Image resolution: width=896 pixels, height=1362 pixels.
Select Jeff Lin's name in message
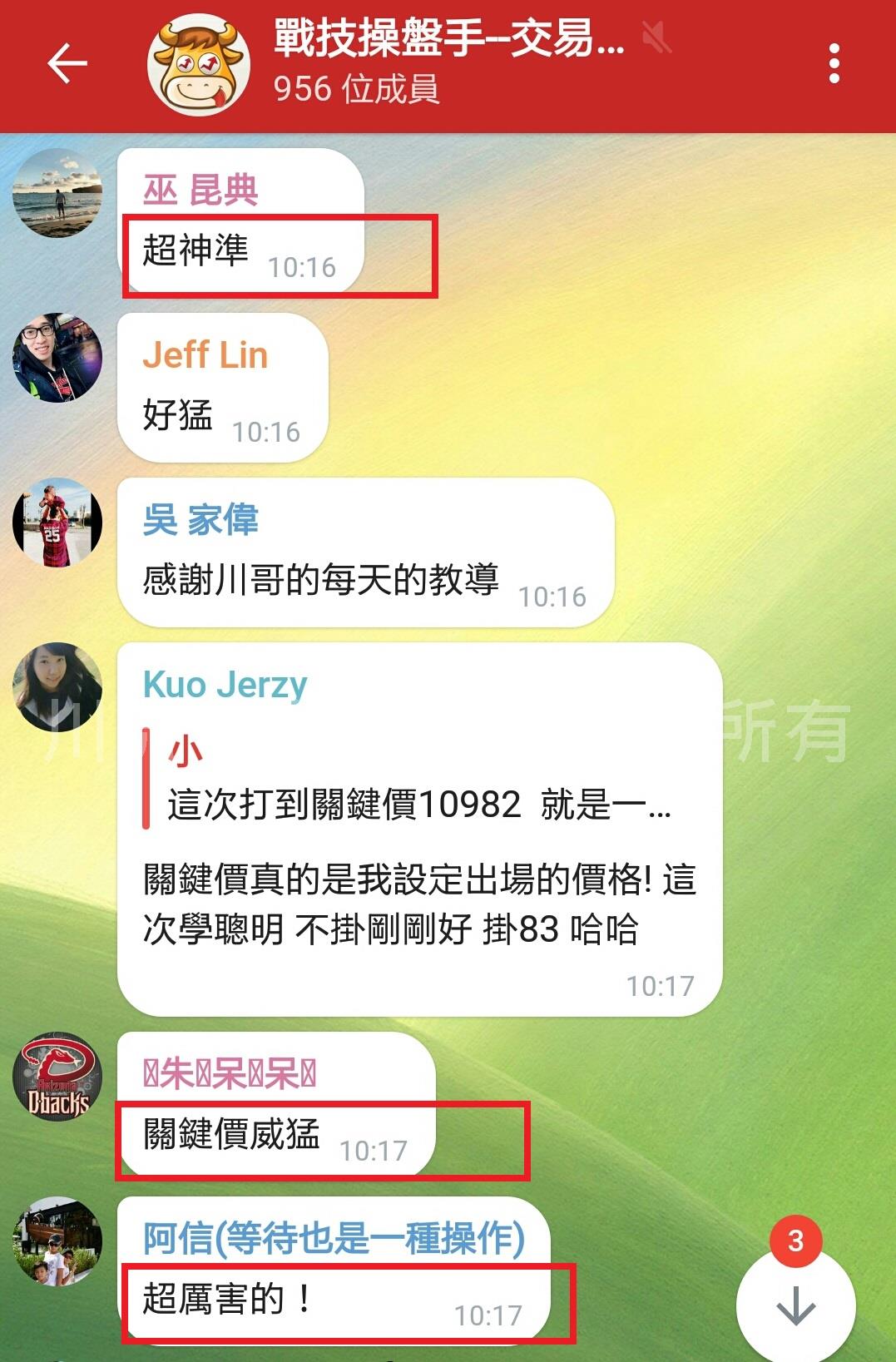tap(205, 355)
